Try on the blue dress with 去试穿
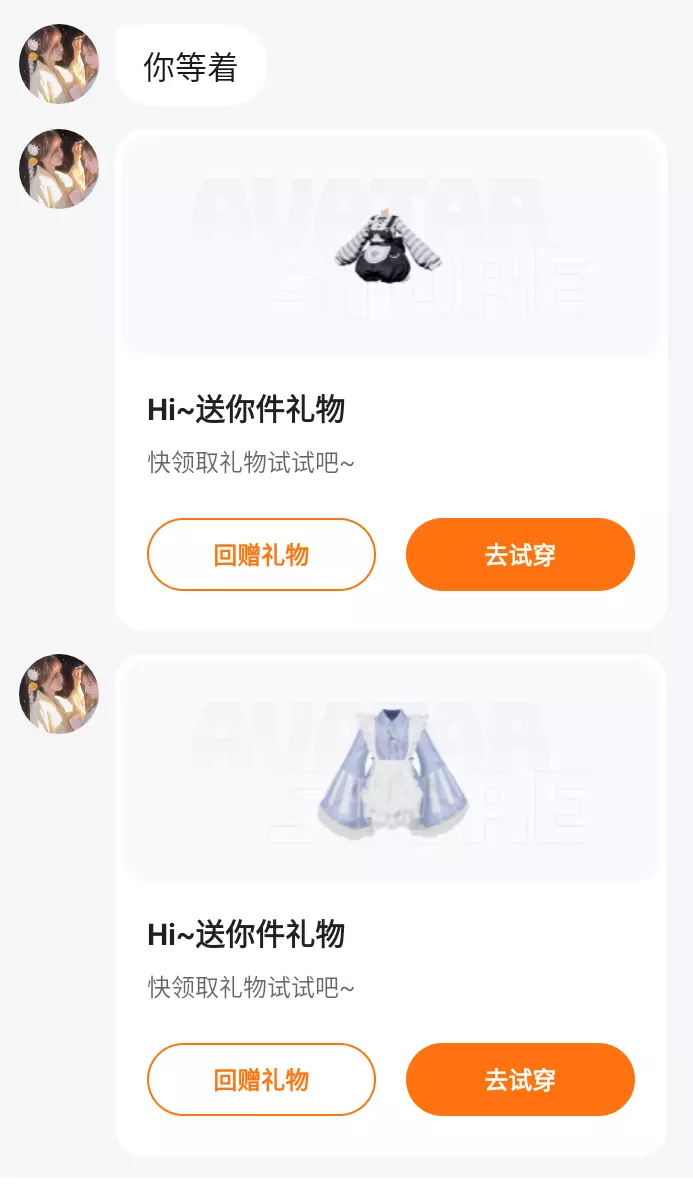This screenshot has width=693, height=1199. 520,1080
